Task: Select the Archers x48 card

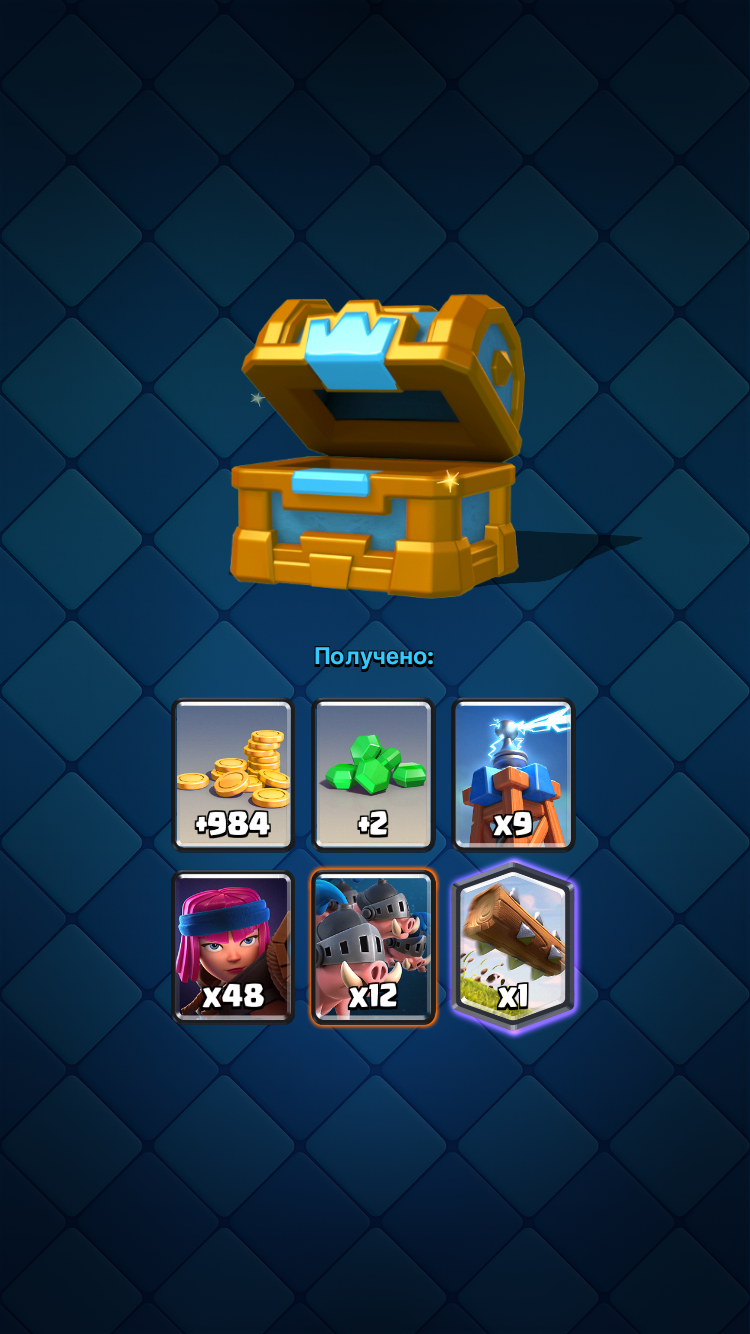Action: (x=234, y=947)
